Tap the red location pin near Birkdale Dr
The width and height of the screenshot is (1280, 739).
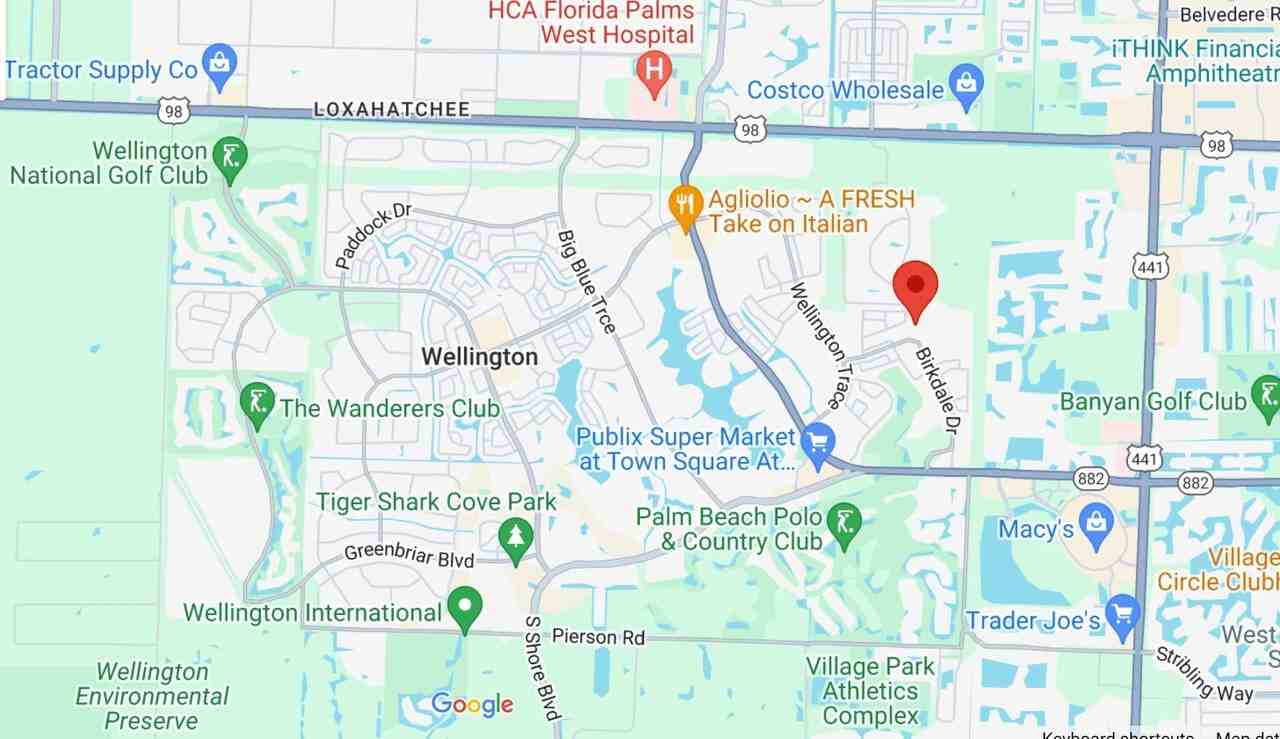(x=915, y=286)
